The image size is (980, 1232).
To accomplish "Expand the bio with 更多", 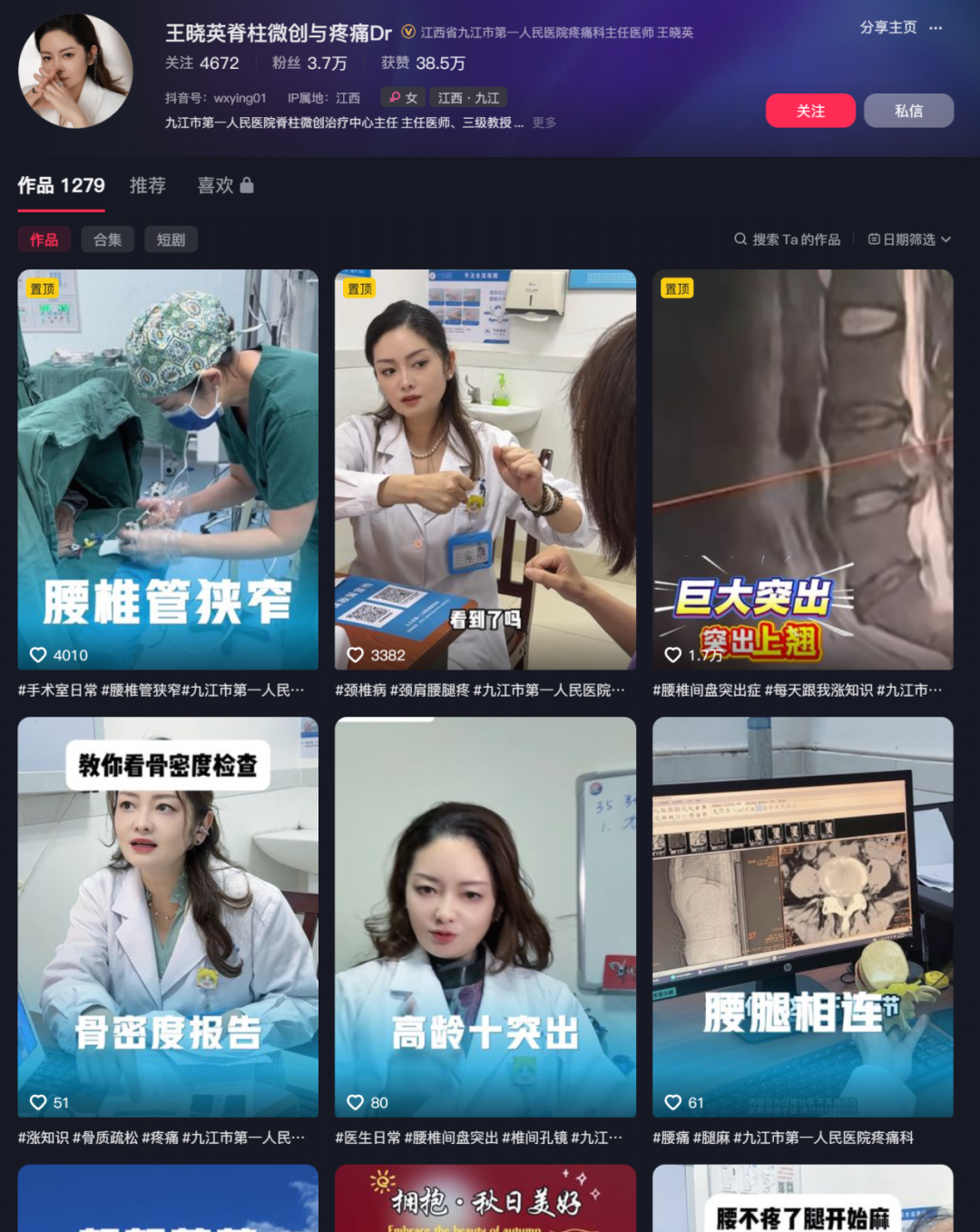I will click(x=544, y=122).
